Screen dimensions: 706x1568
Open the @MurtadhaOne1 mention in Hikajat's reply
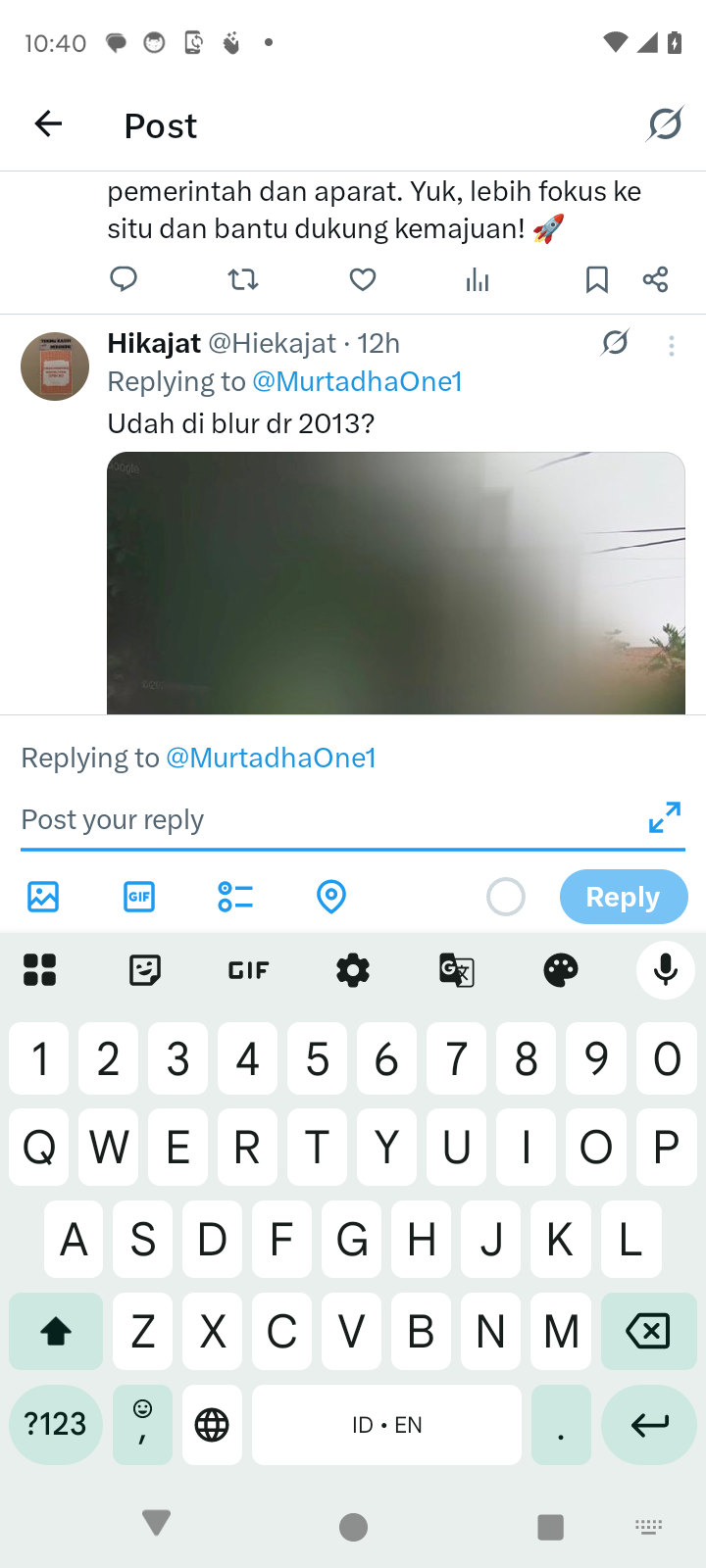pyautogui.click(x=357, y=381)
